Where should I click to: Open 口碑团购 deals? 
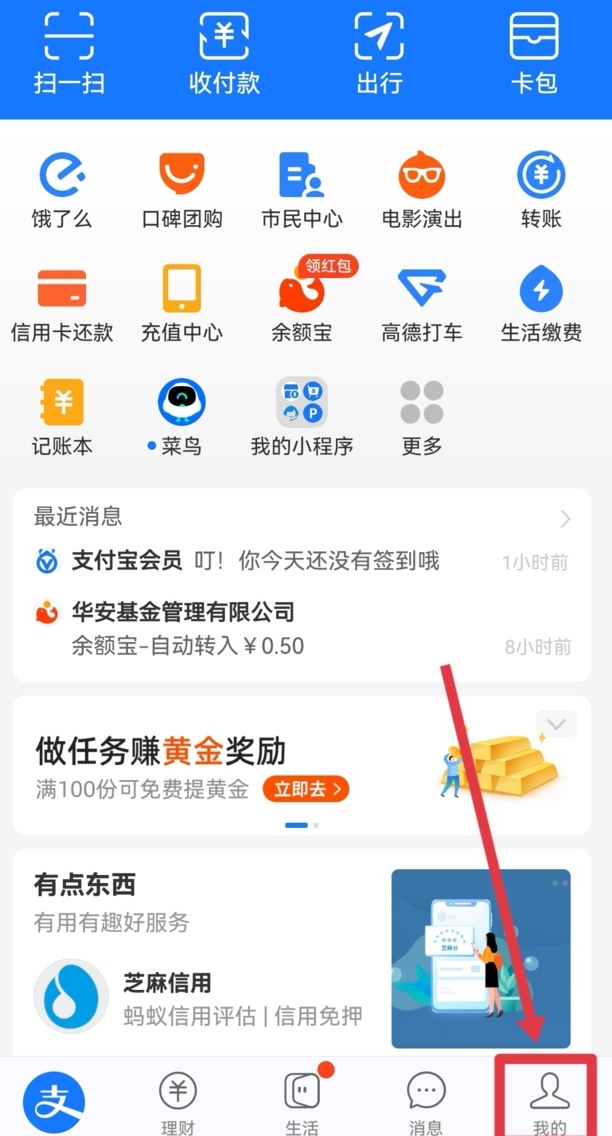pos(182,191)
